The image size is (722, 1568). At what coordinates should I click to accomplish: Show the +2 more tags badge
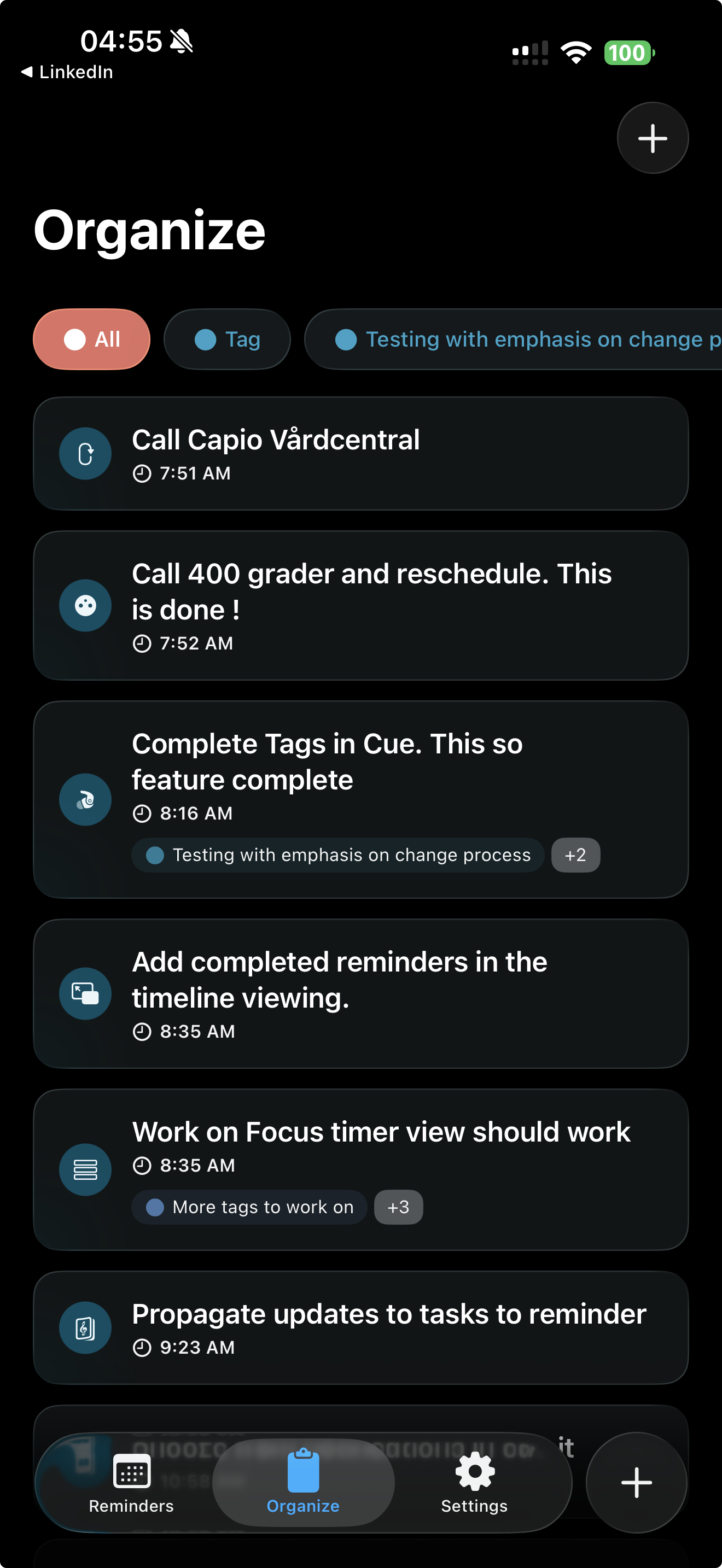point(575,855)
